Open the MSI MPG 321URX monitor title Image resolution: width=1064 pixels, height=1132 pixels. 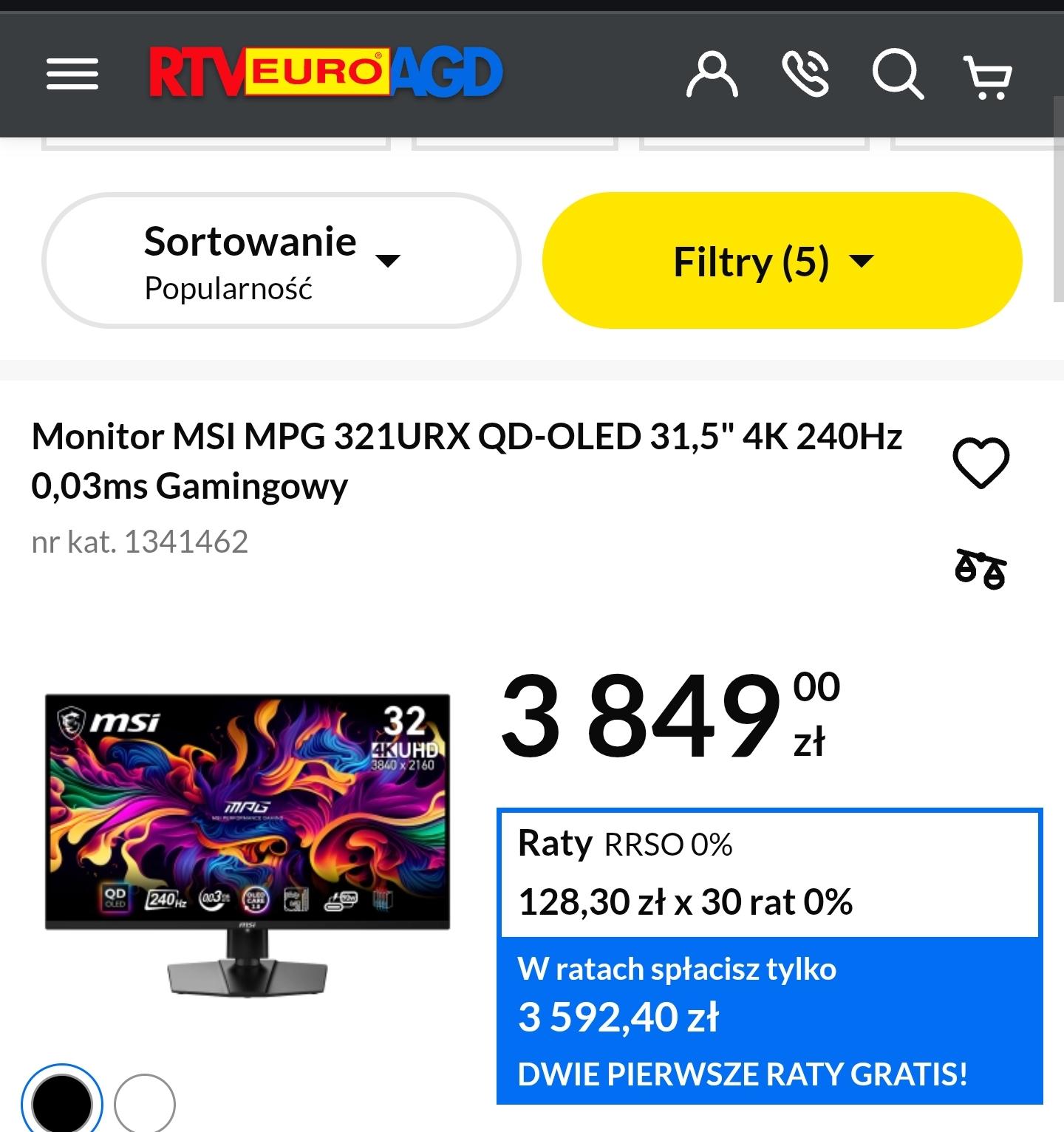(x=465, y=460)
